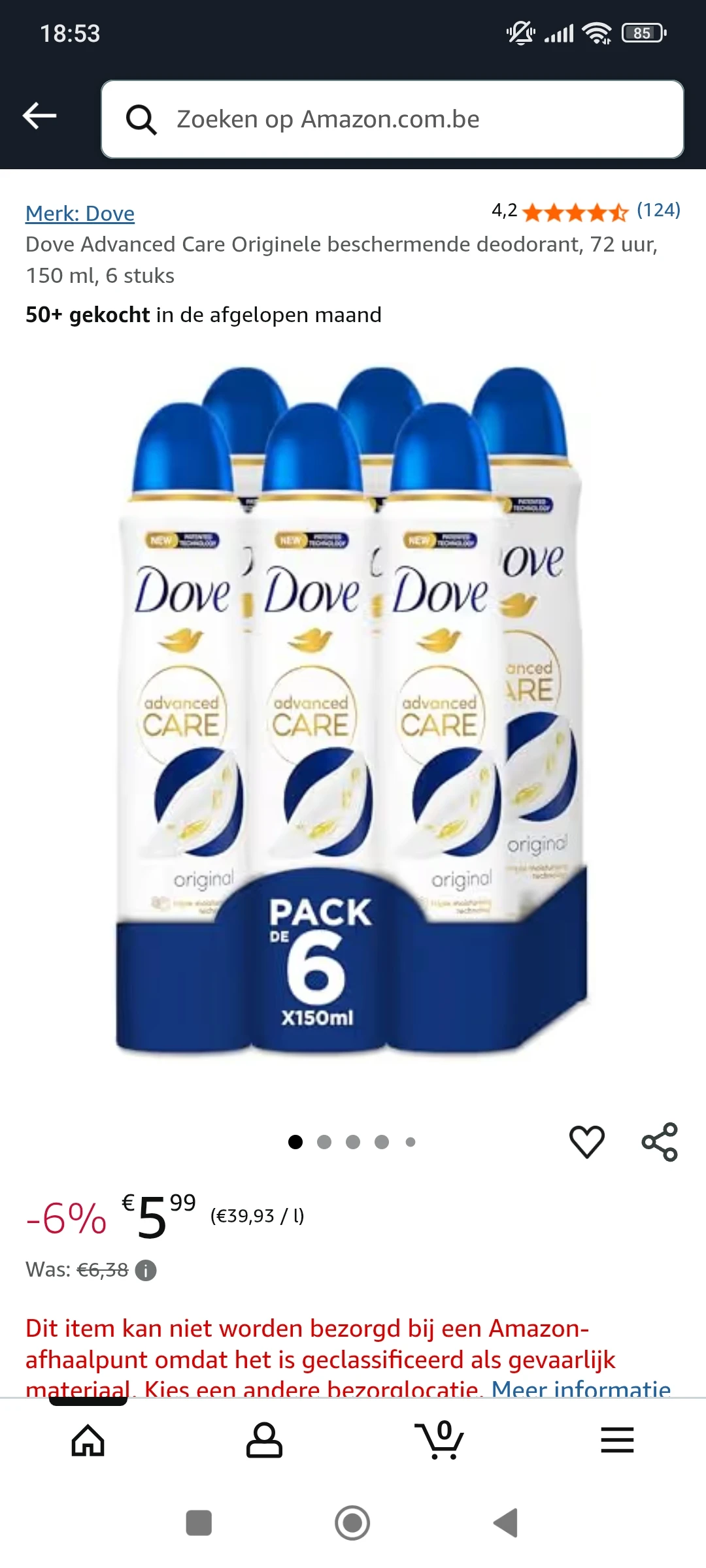Open the account profile tab
The image size is (706, 1568).
tap(264, 1439)
